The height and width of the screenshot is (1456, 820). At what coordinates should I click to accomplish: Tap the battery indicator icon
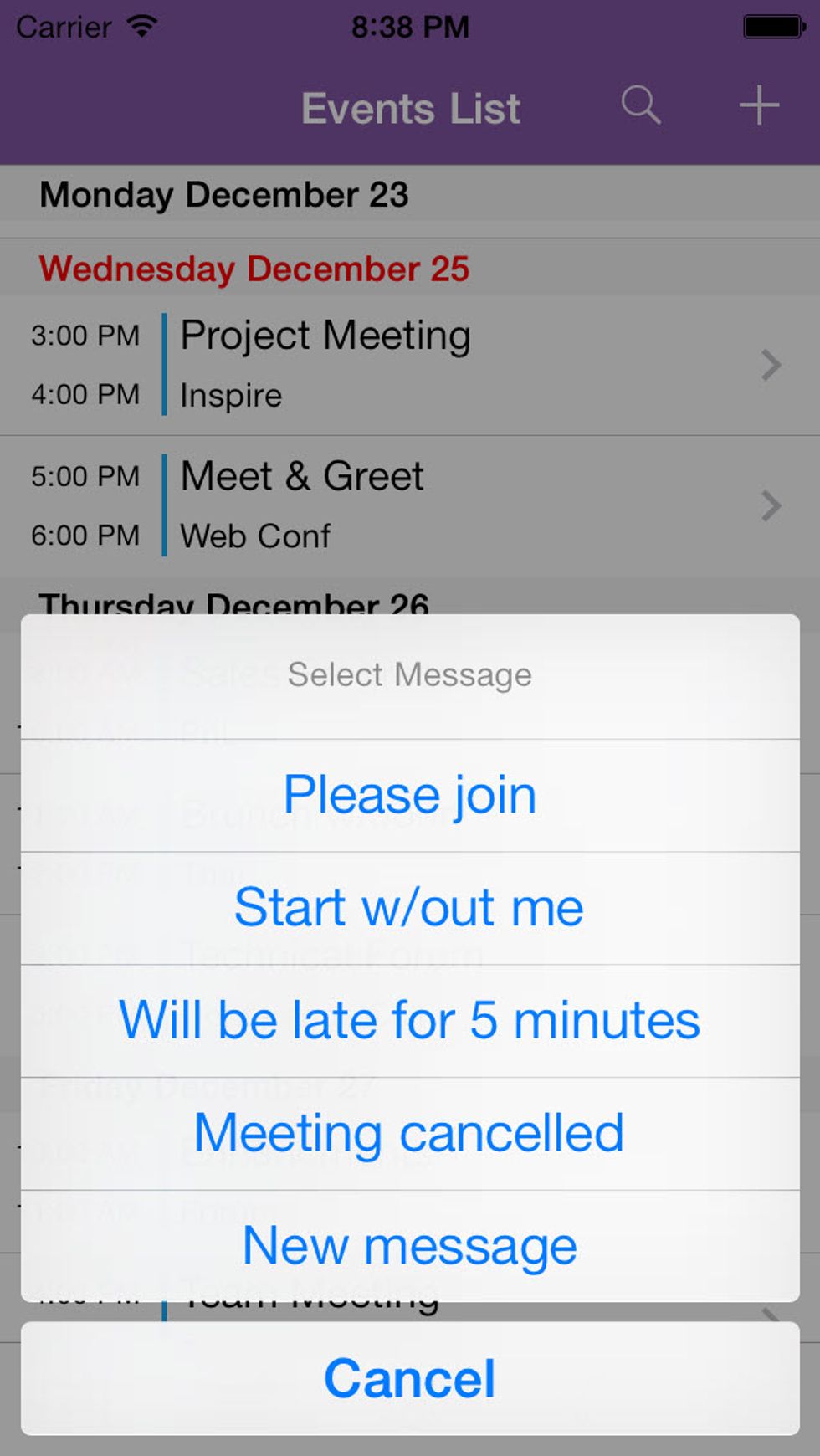(x=771, y=25)
